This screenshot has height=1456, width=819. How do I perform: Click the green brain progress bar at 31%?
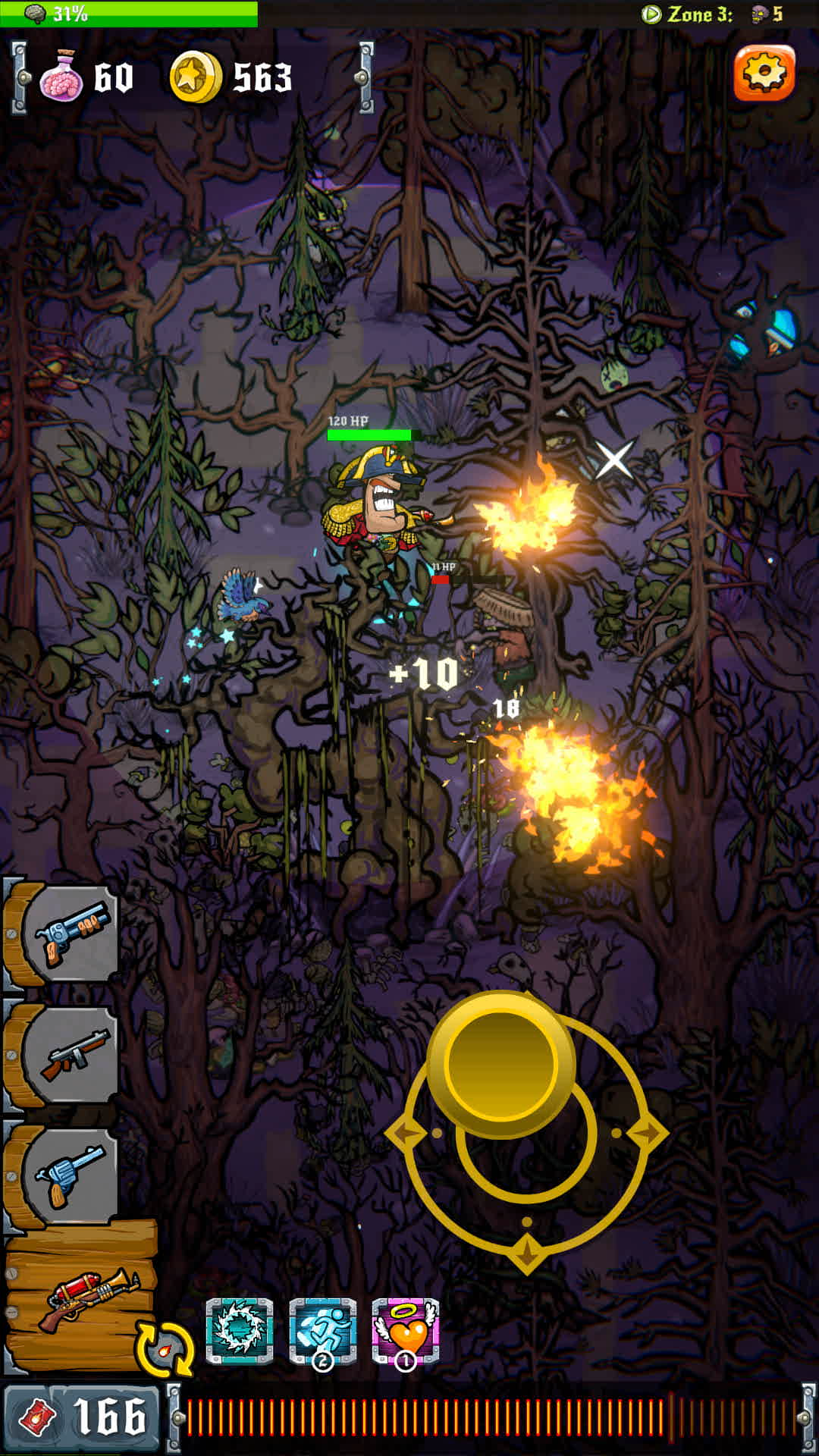pos(129,11)
